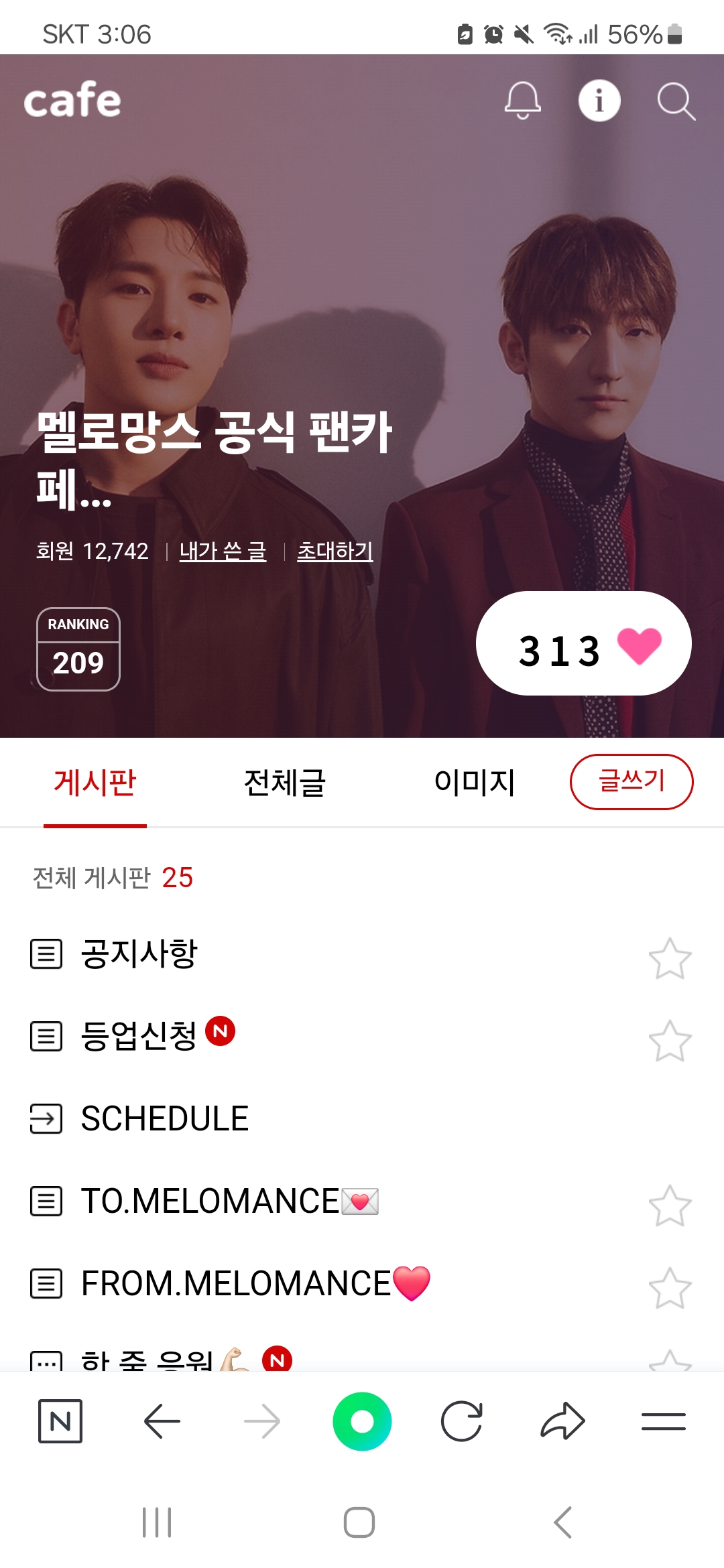This screenshot has height=1568, width=724.
Task: Tap the 초대하기 invite link
Action: point(335,551)
